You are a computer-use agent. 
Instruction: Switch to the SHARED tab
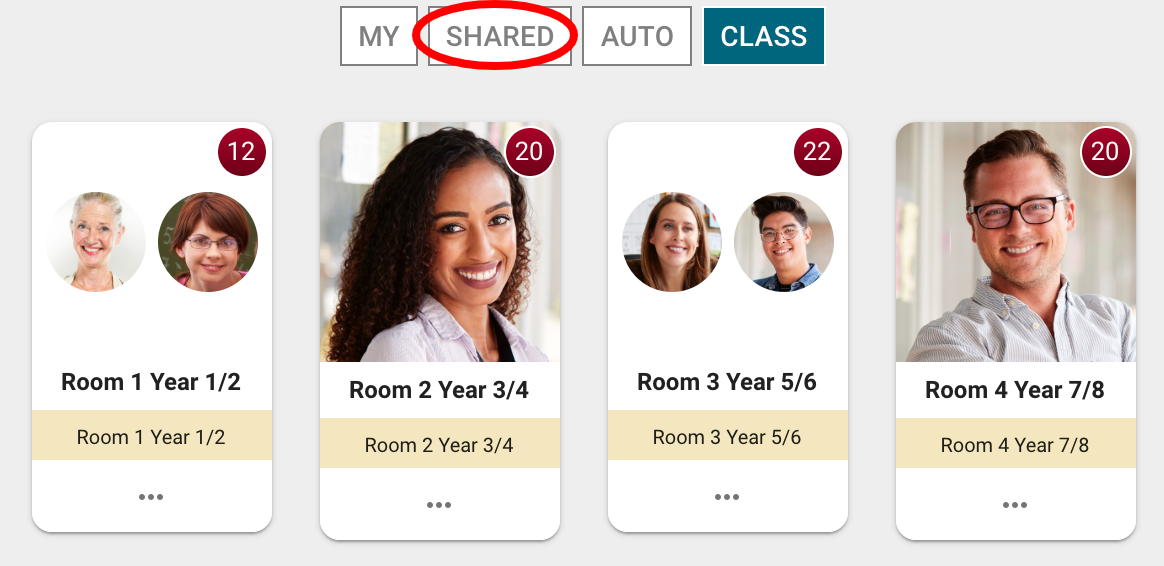tap(499, 37)
